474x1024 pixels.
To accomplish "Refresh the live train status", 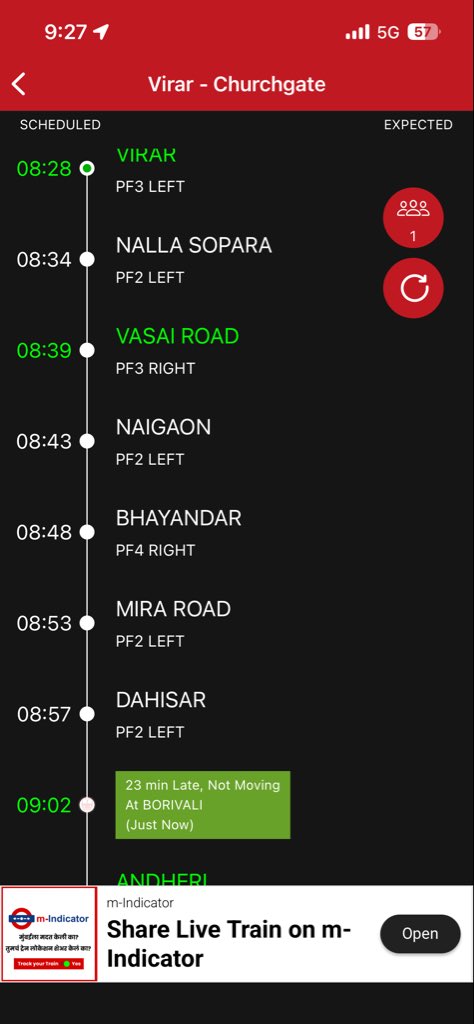I will (x=413, y=288).
